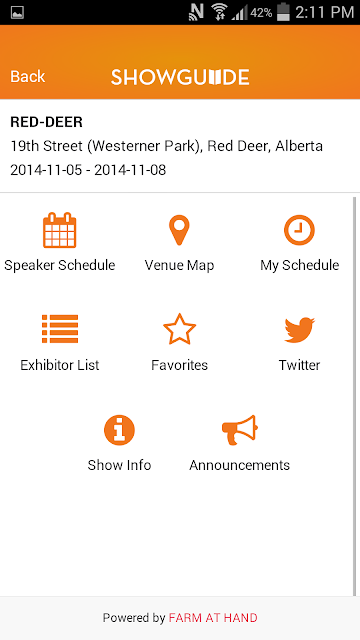Screen dimensions: 360x640
Task: Browse the Exhibitor List
Action: pos(60,342)
